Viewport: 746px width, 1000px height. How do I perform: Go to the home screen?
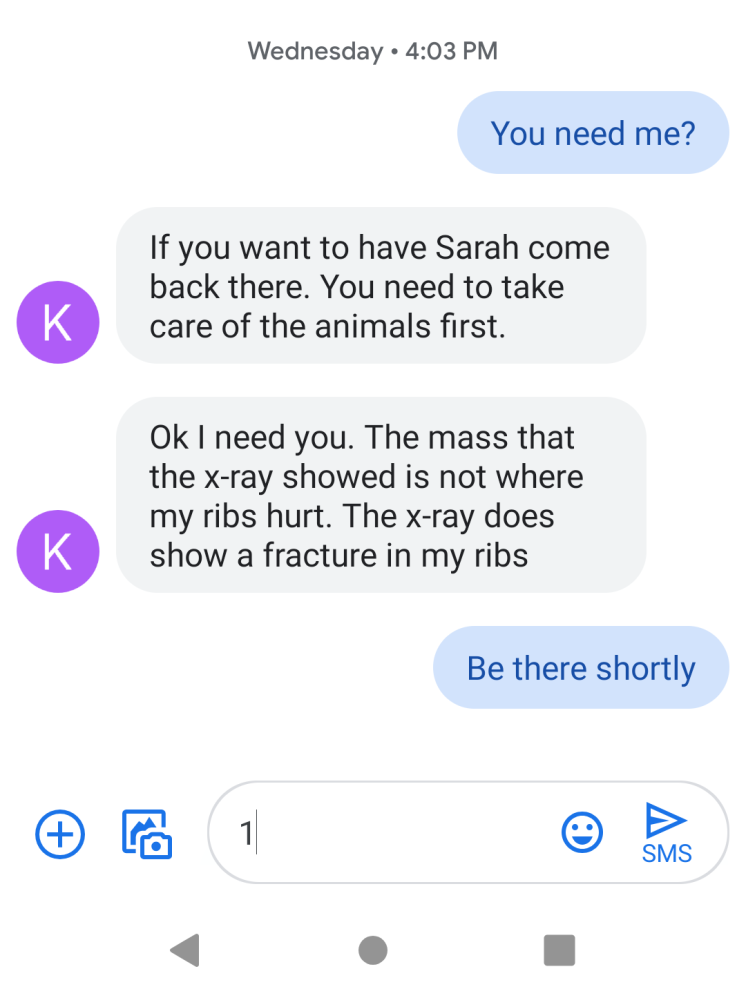coord(373,950)
